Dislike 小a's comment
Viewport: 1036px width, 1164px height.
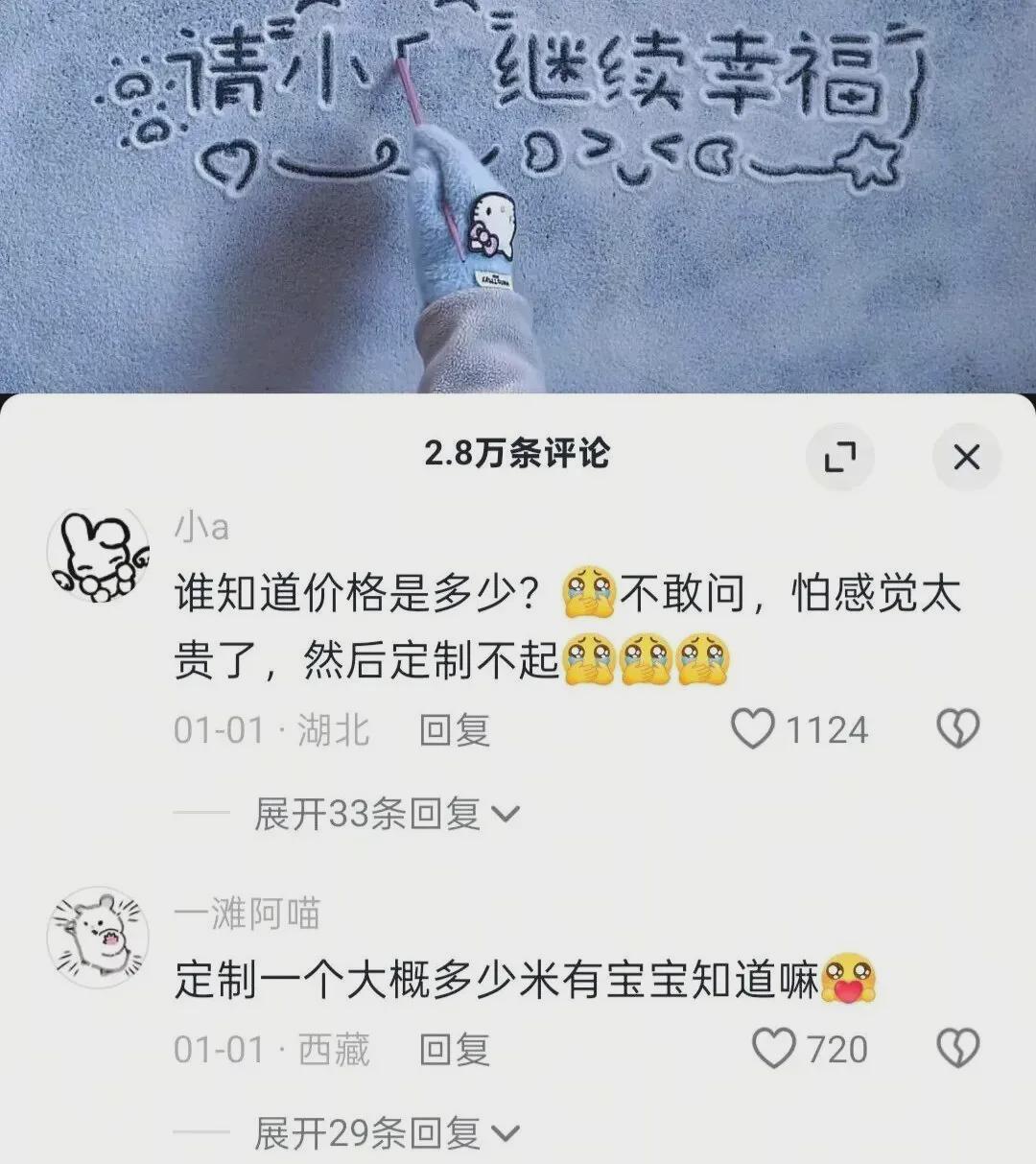(x=957, y=729)
